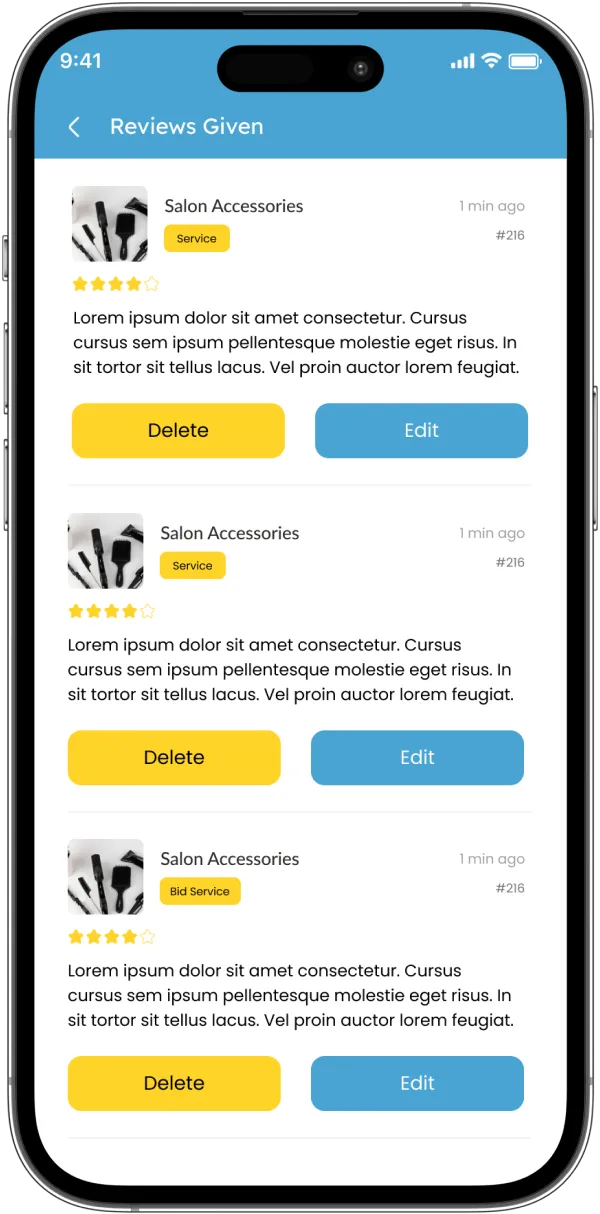Delete the Bid Service review
This screenshot has width=600, height=1214.
click(x=174, y=1083)
